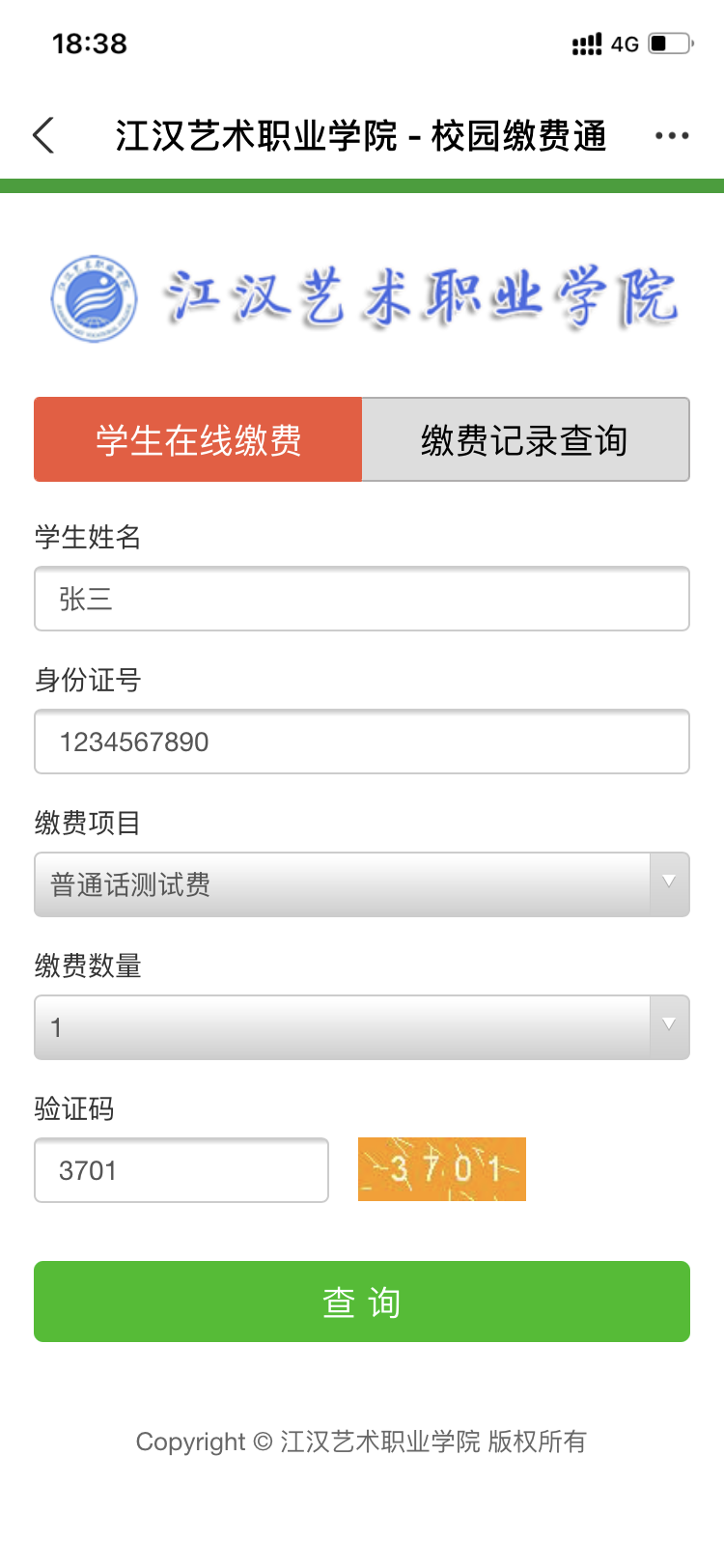
Task: Select the 学生在线缴费 tab
Action: (x=198, y=439)
